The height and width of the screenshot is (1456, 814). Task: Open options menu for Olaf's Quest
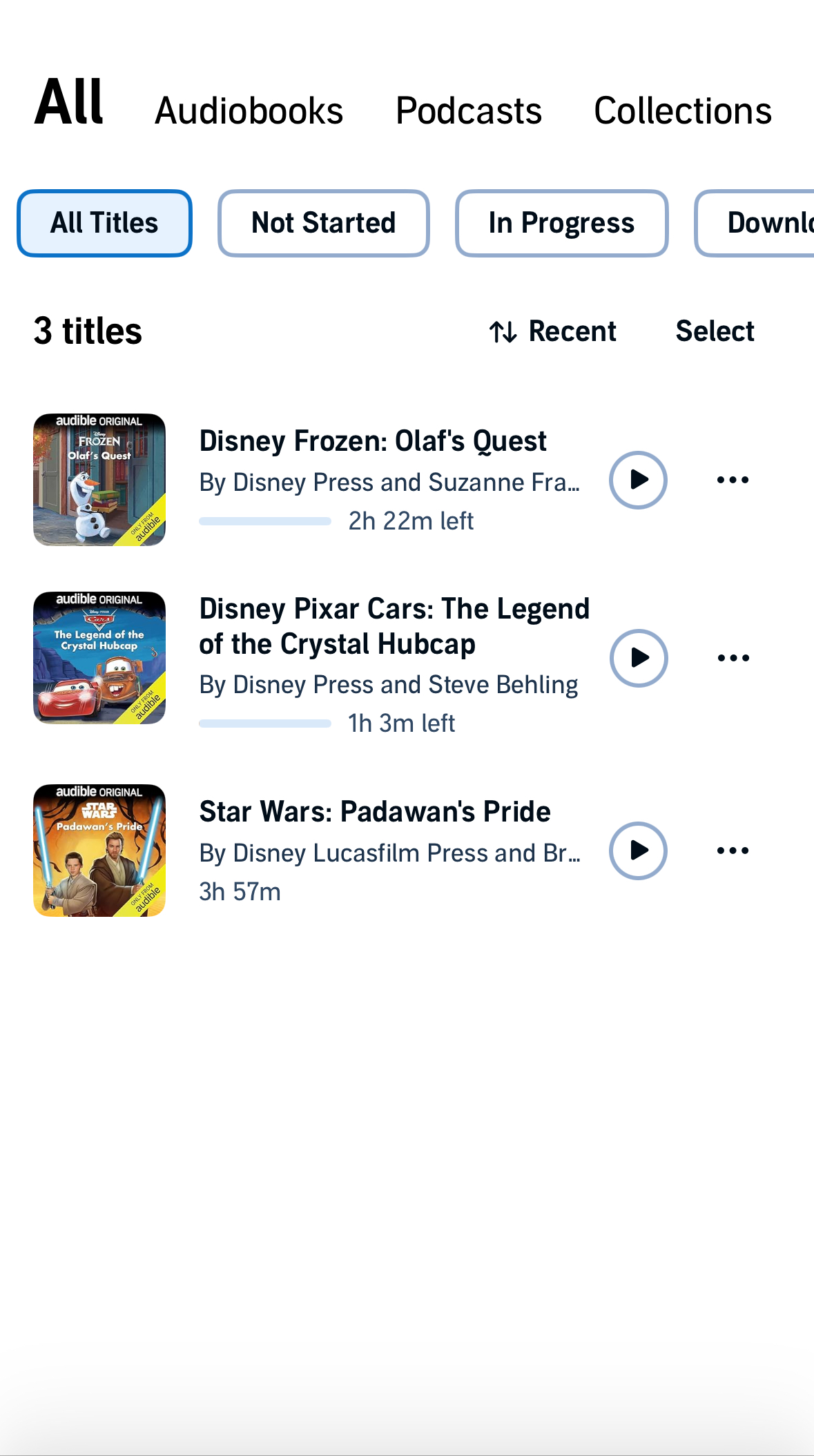point(732,479)
